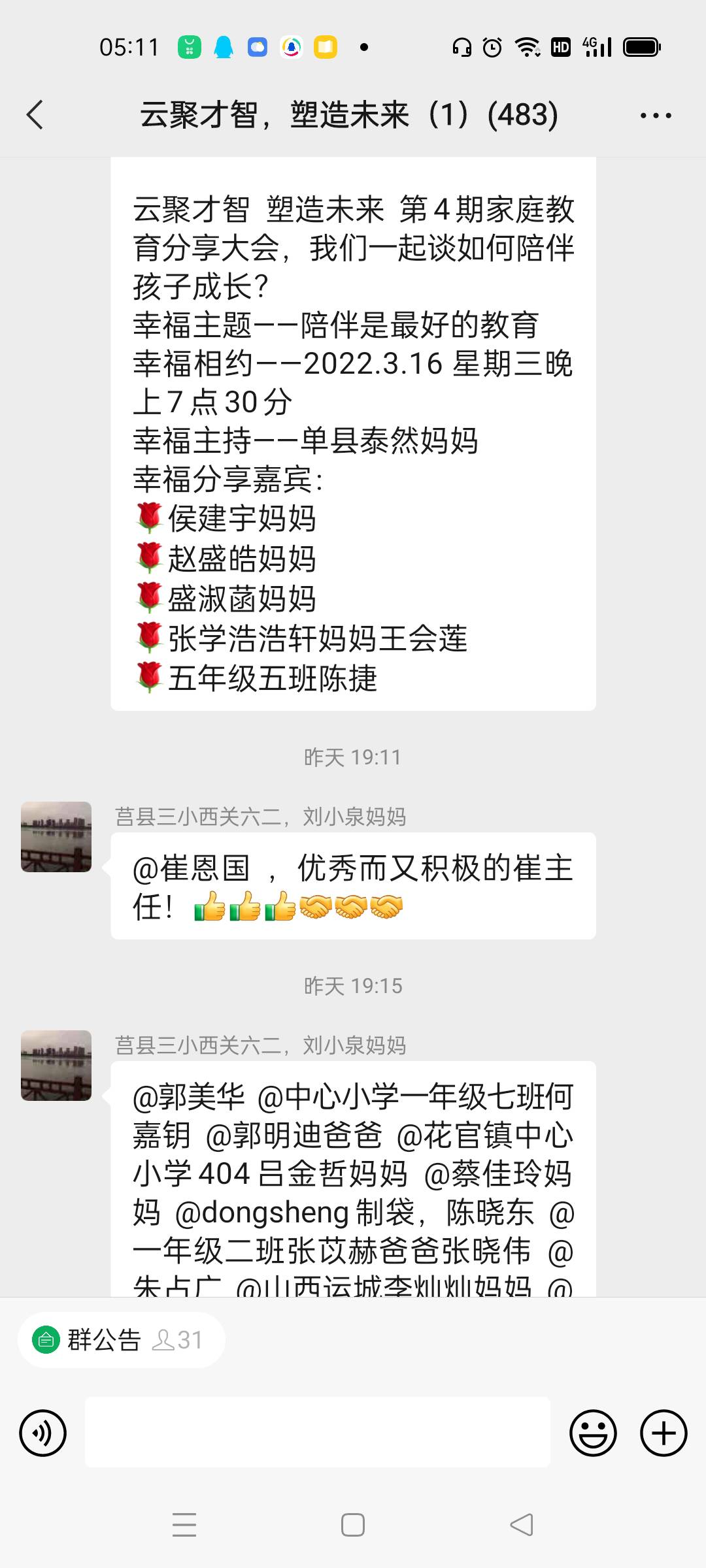Tap the back arrow to leave the chat
This screenshot has height=1568, width=706.
[35, 114]
